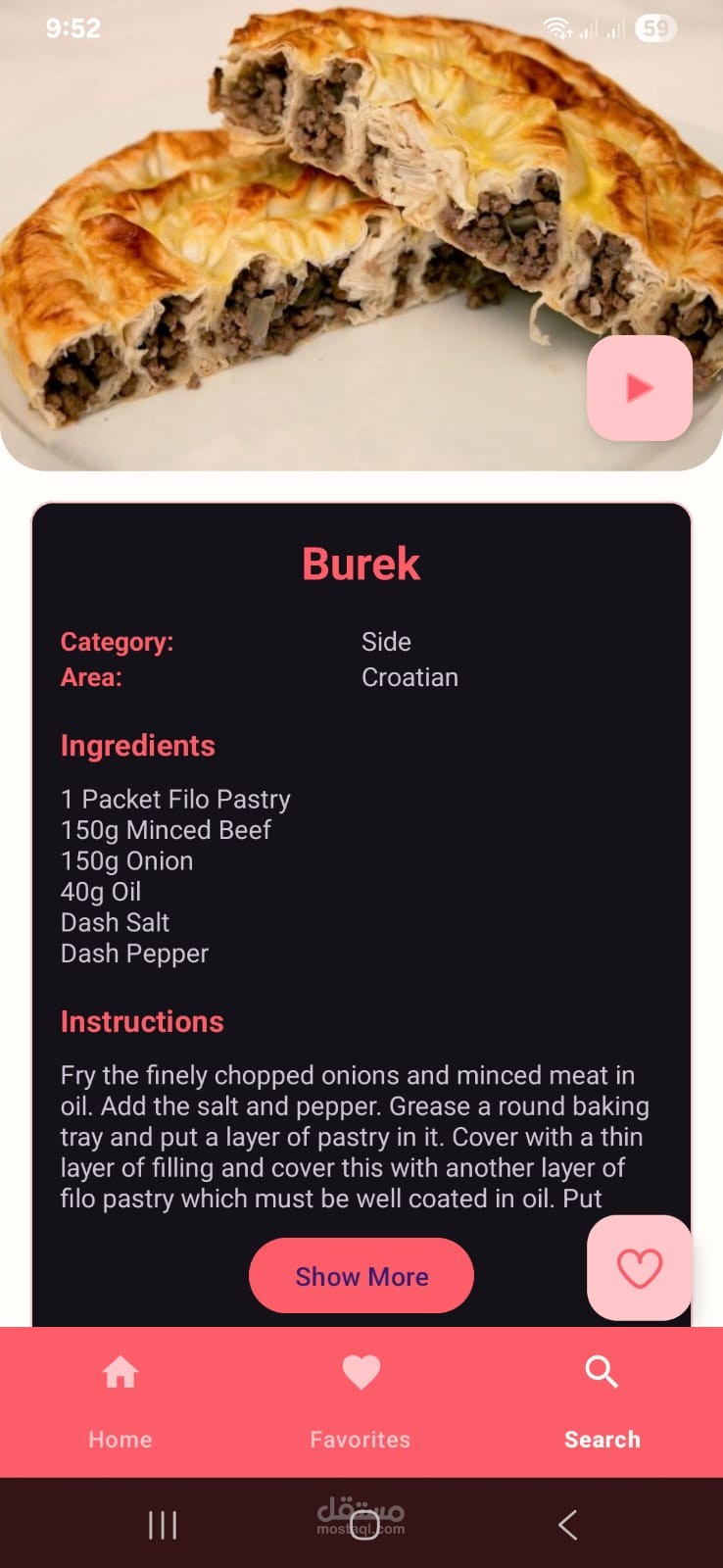Open the Favorites tab
This screenshot has height=1568, width=723.
(361, 1401)
